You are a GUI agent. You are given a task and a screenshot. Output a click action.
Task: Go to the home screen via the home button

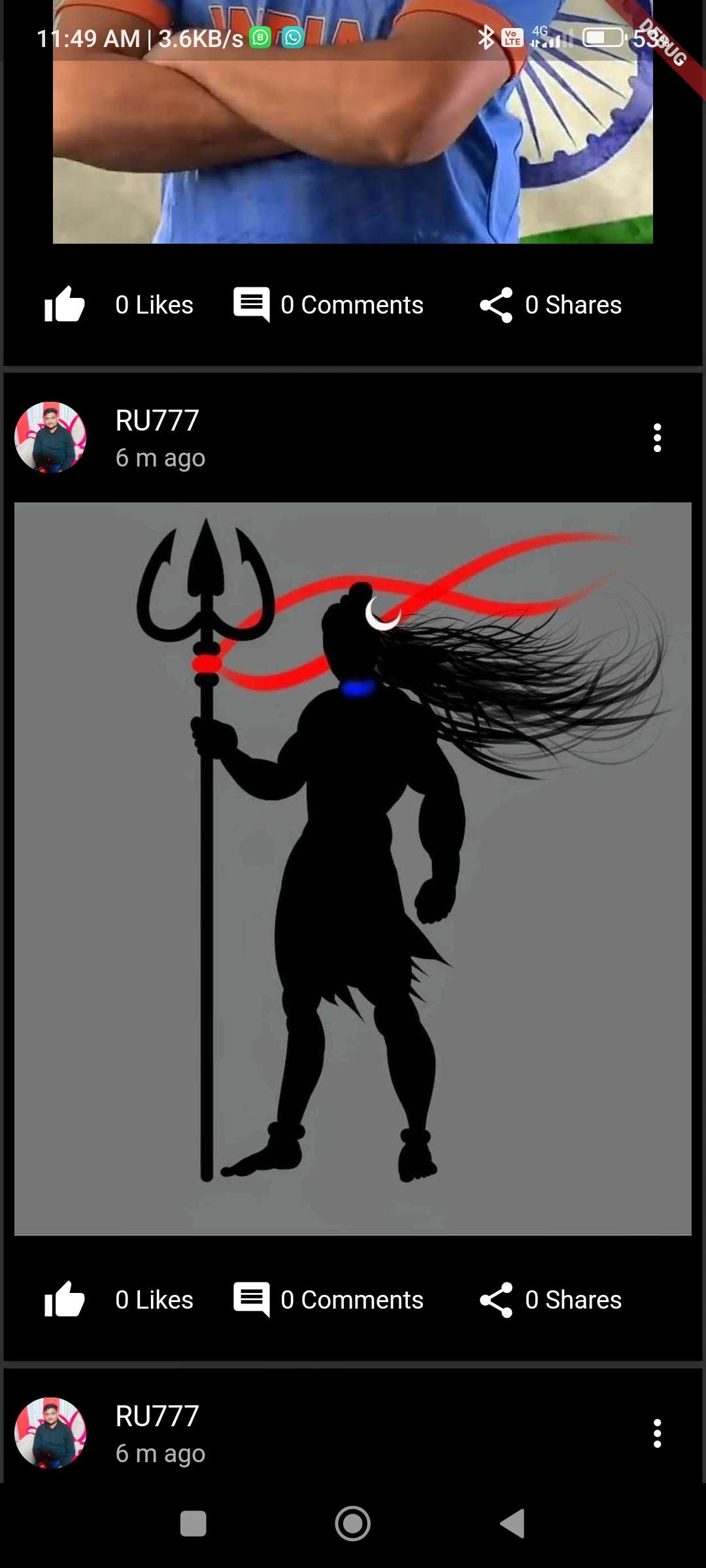tap(353, 1524)
